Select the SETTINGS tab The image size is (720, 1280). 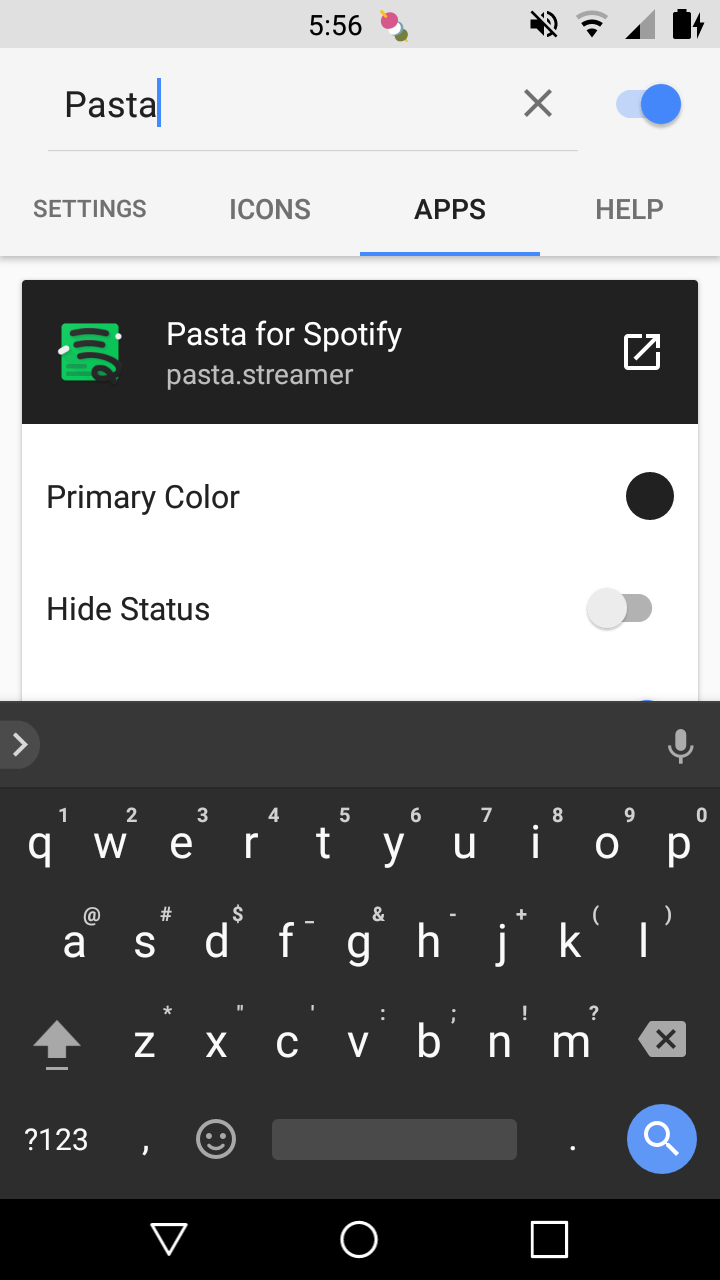[x=89, y=209]
